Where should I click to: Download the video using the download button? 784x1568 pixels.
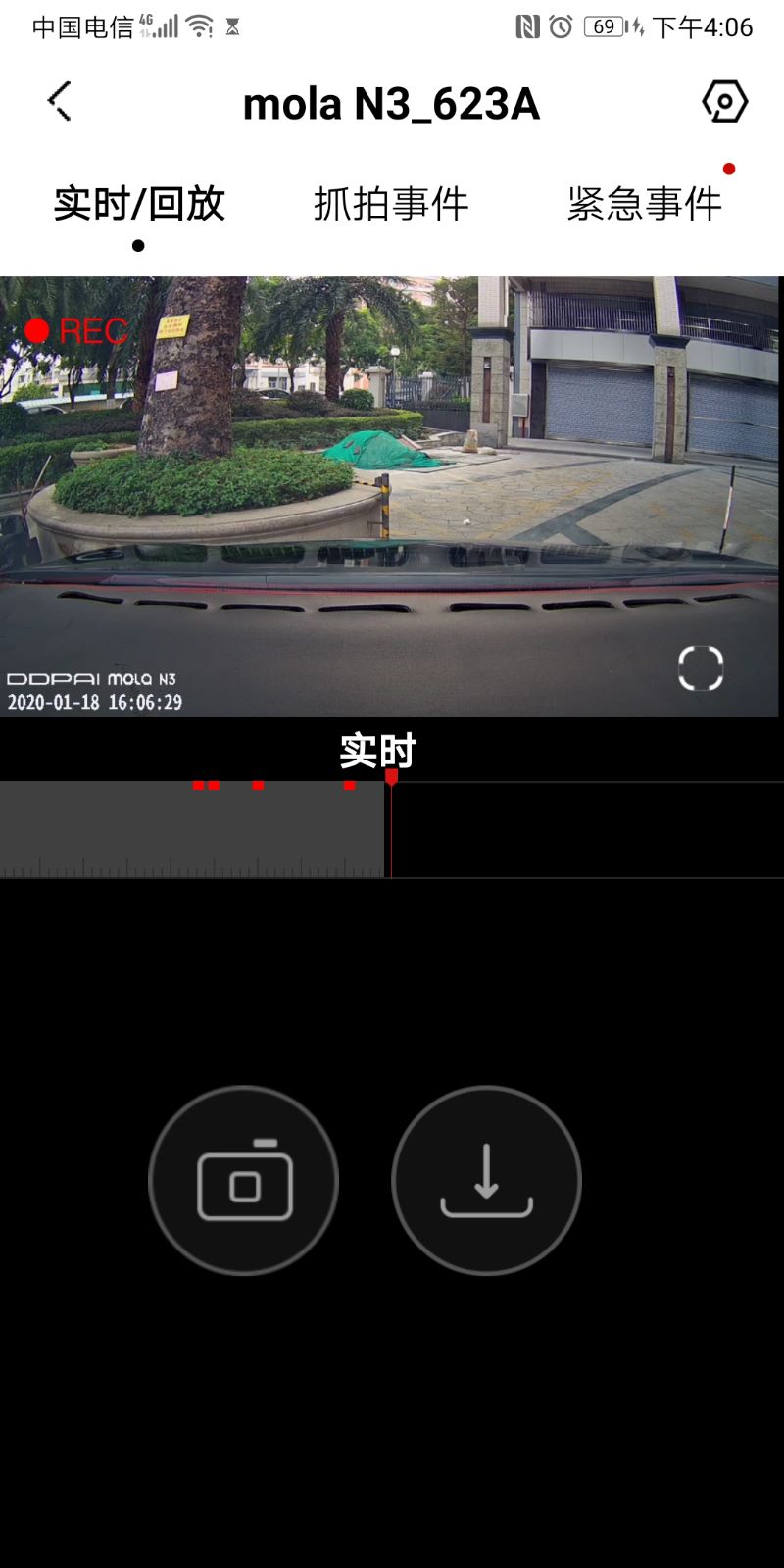click(x=486, y=1180)
